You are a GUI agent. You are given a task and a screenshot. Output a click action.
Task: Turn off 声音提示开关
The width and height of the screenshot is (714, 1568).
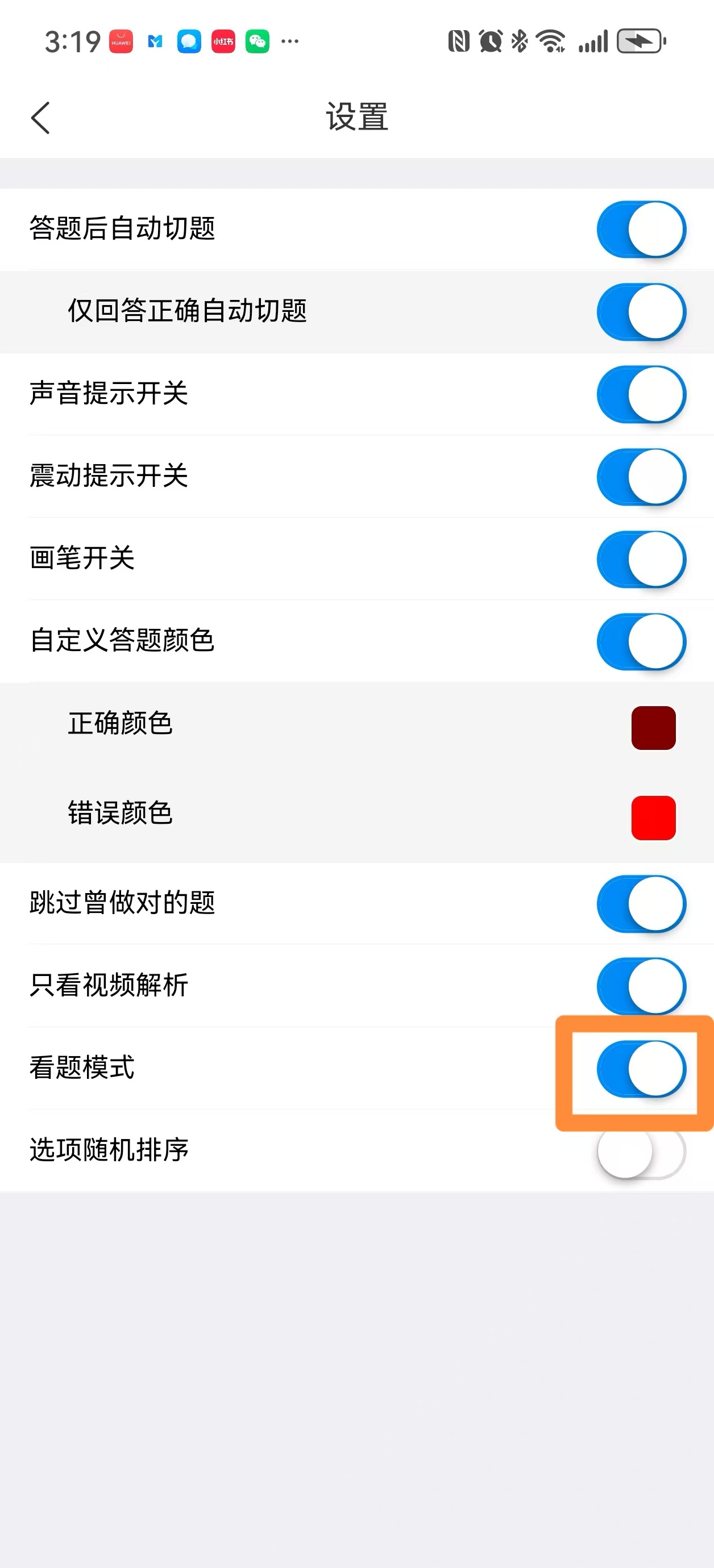(641, 395)
